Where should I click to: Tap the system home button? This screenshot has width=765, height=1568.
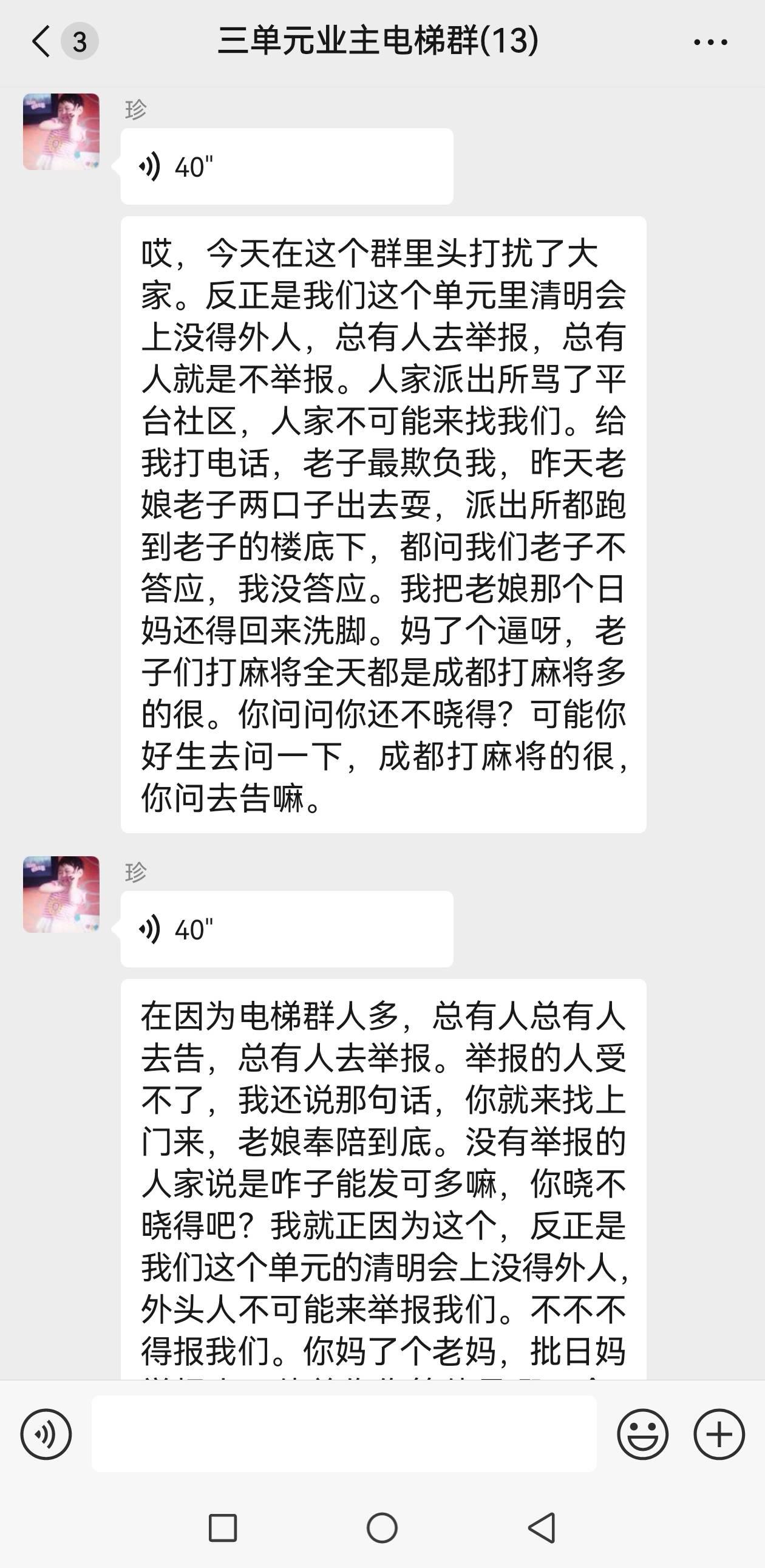(382, 1528)
